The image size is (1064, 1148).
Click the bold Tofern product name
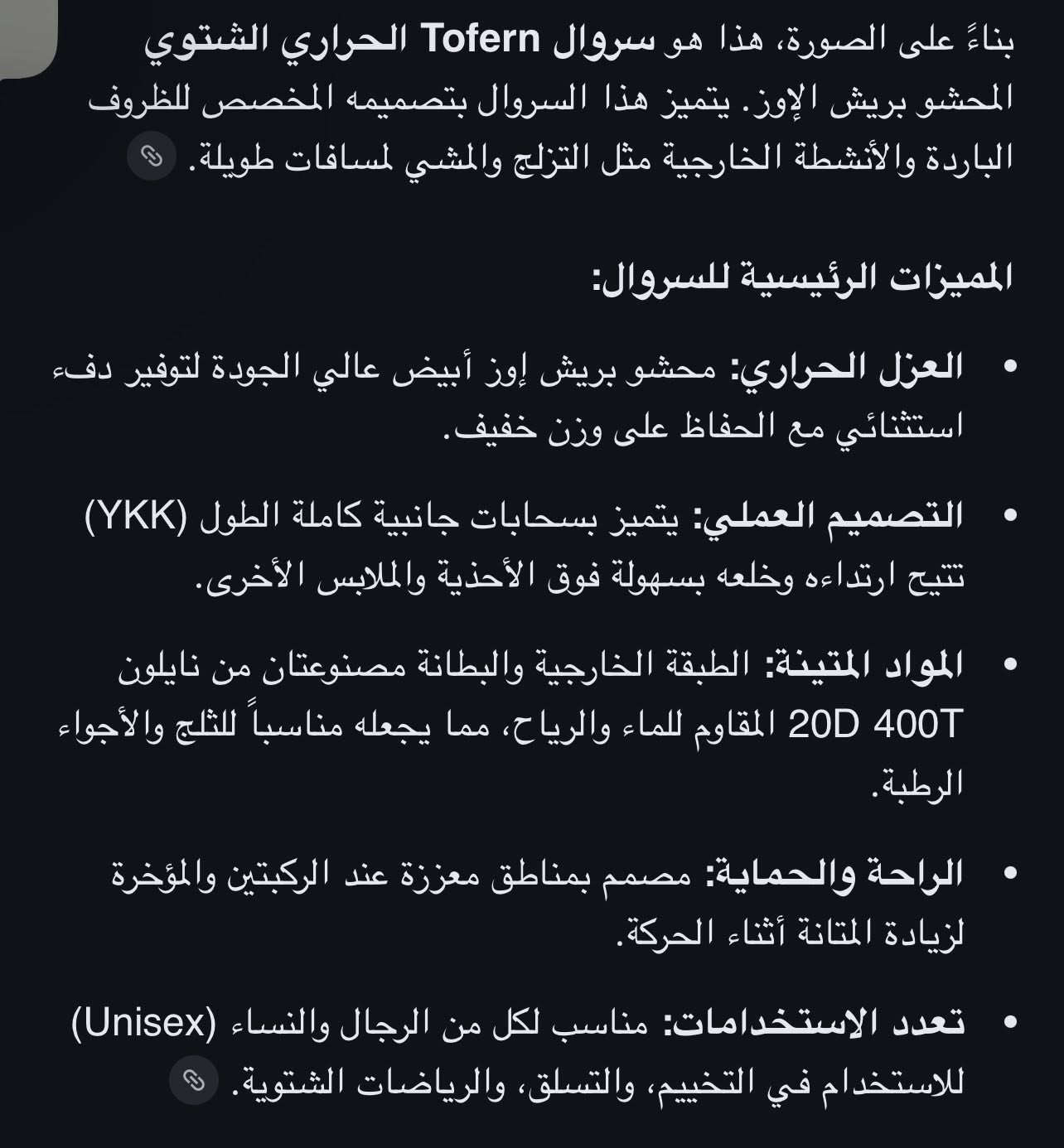point(481,36)
